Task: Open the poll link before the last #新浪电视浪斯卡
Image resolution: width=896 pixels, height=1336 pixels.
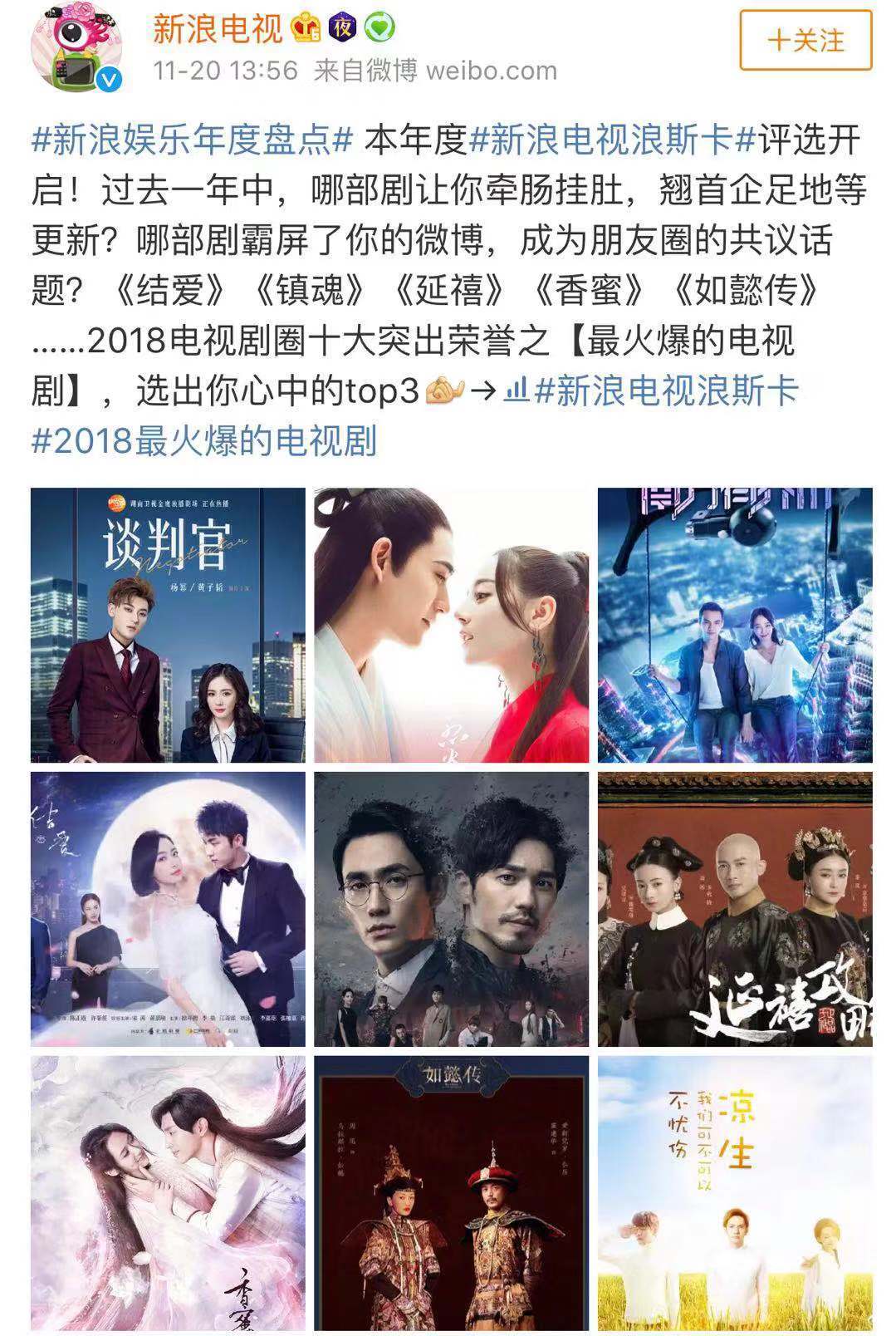Action: [517, 390]
